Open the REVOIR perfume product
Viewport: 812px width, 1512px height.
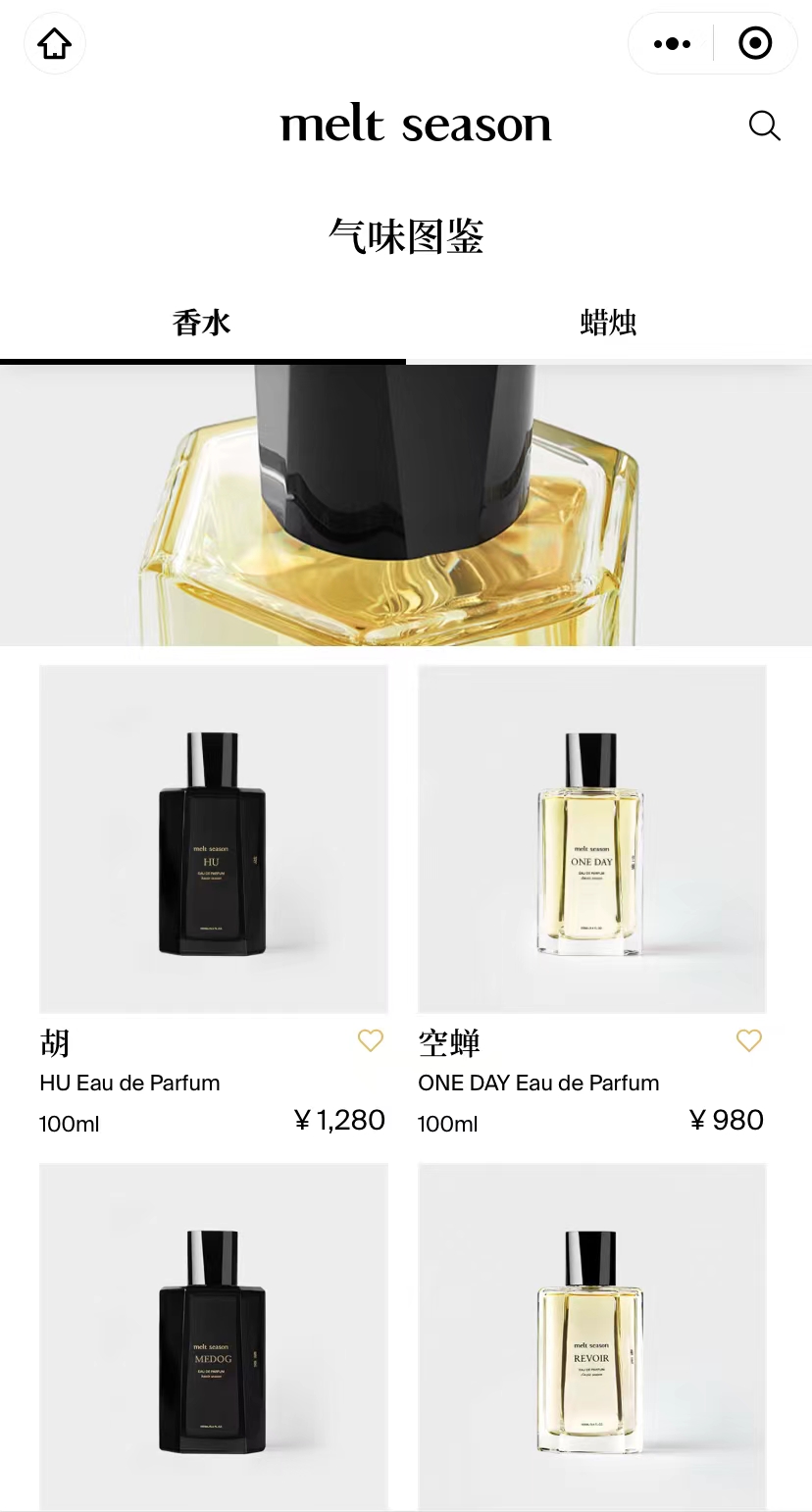(x=591, y=1338)
